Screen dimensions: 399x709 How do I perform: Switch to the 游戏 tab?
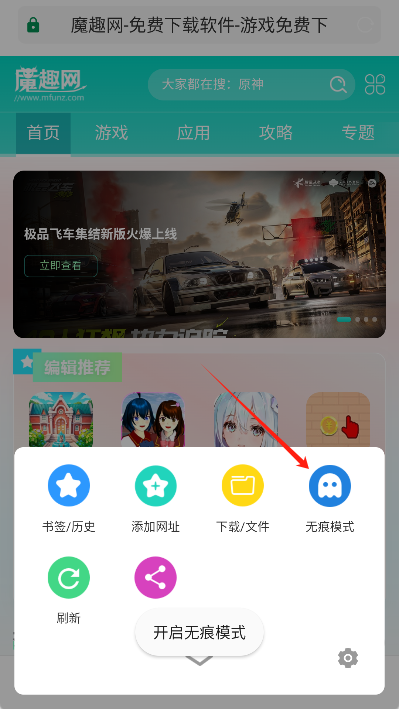(x=111, y=133)
